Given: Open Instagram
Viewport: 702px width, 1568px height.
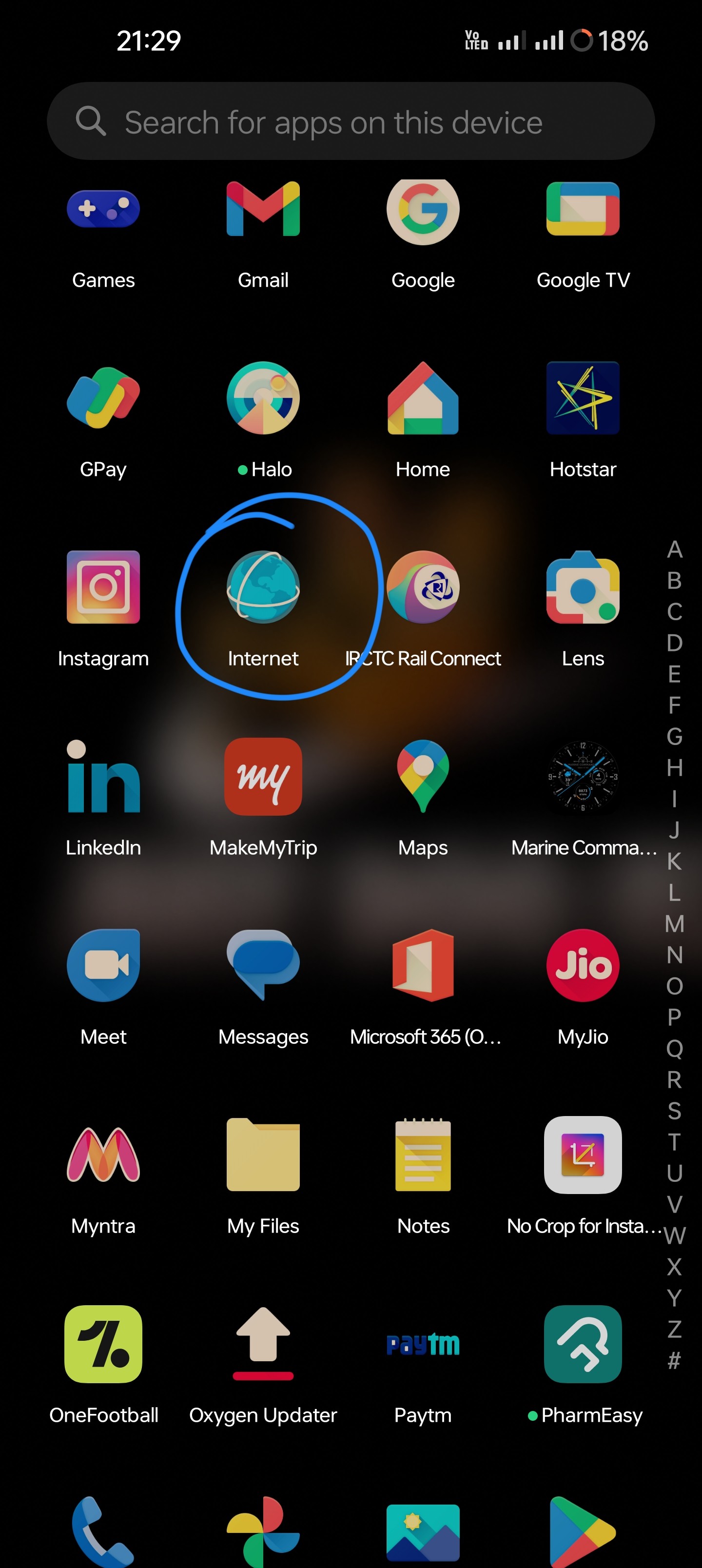Looking at the screenshot, I should (103, 588).
